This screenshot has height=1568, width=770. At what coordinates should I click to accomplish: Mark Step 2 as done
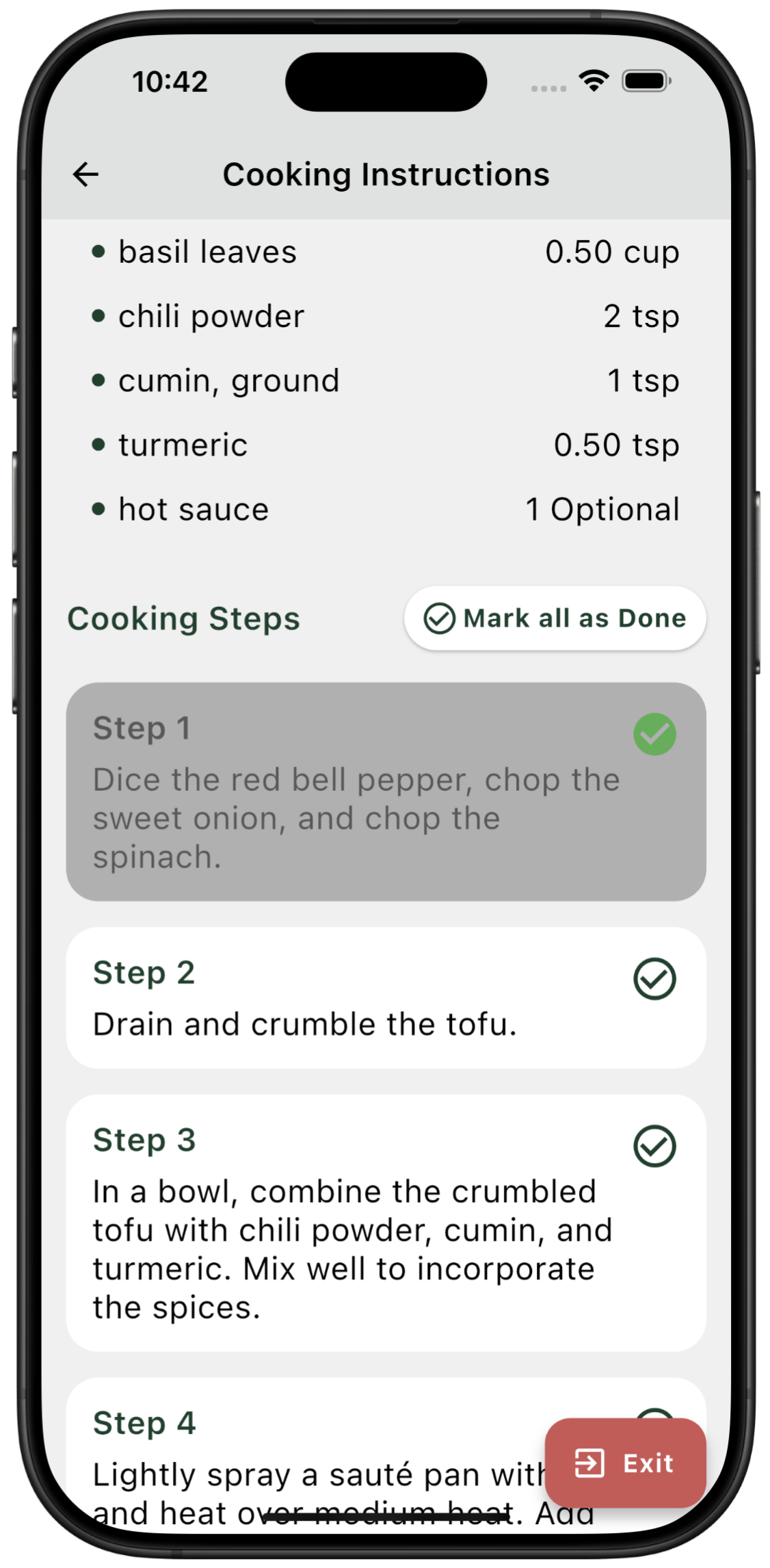pyautogui.click(x=654, y=979)
